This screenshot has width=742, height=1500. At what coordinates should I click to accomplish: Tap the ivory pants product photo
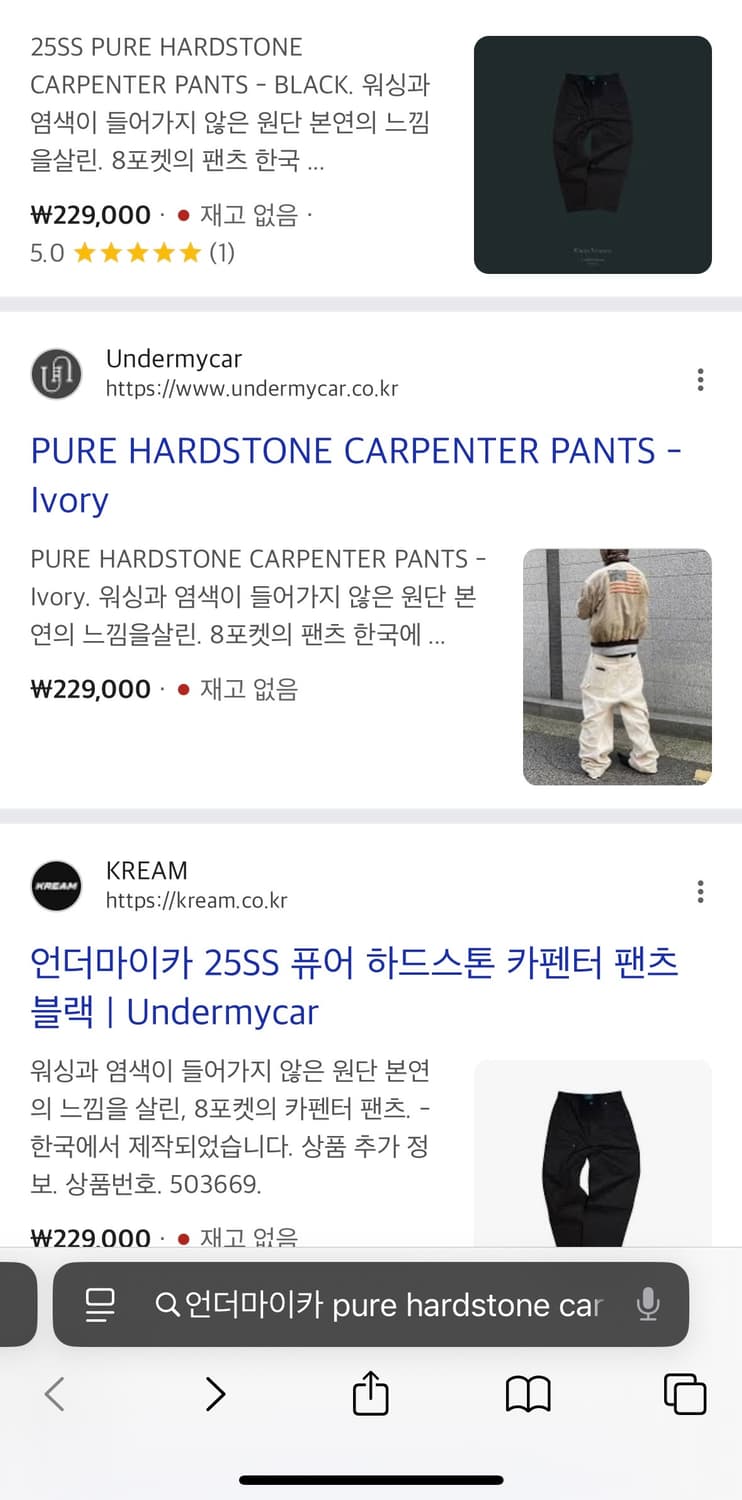coord(617,662)
